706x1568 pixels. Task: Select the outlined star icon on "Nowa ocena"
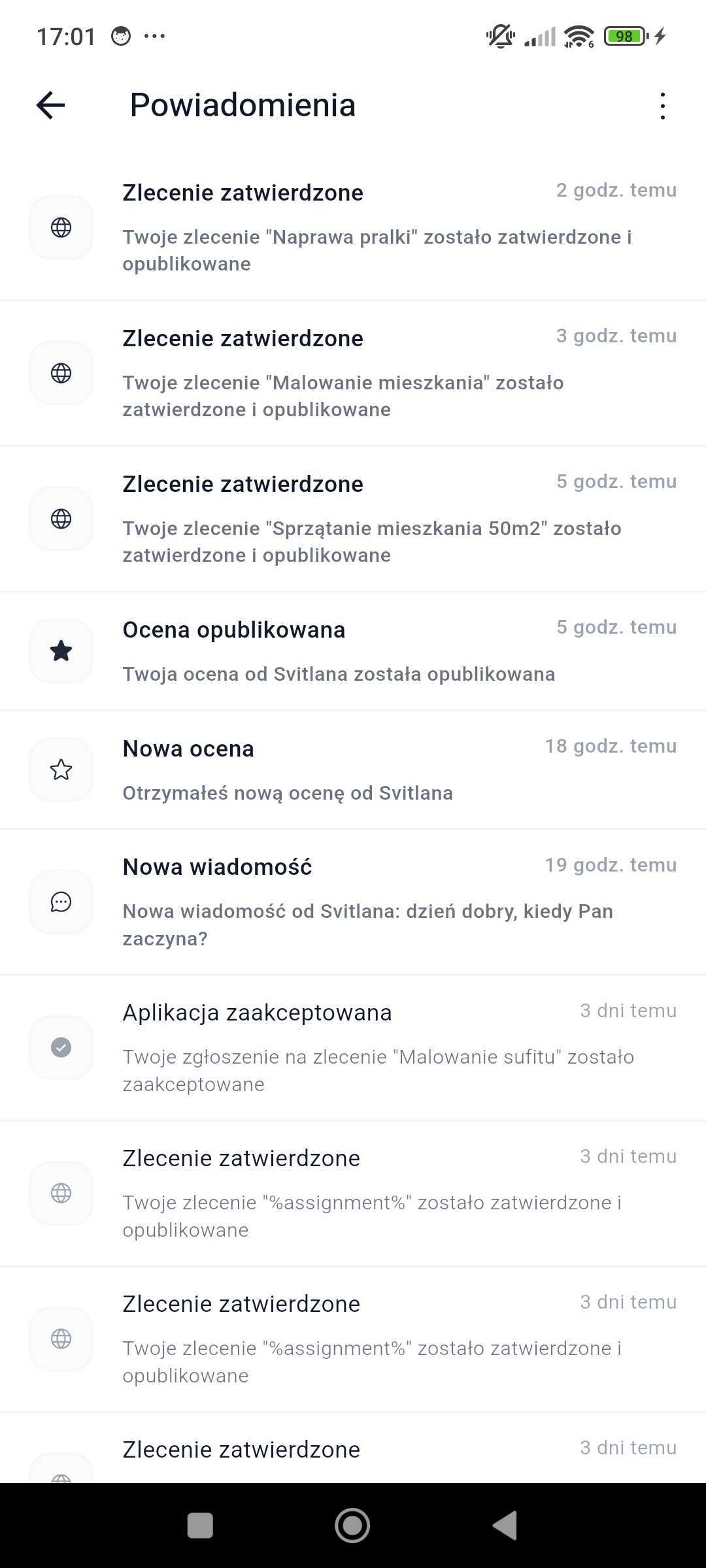click(61, 770)
